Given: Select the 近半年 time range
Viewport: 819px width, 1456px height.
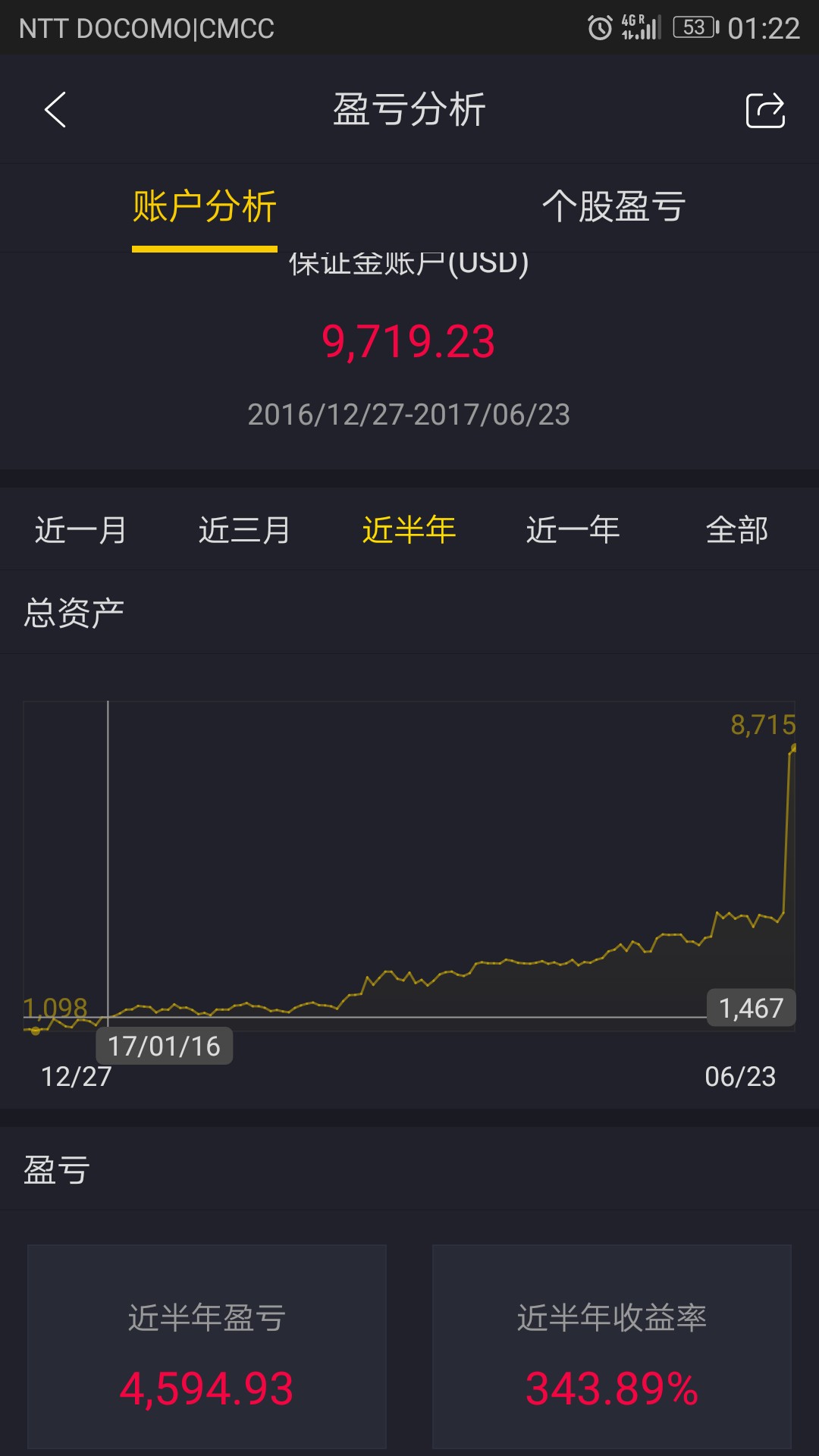Looking at the screenshot, I should click(409, 529).
